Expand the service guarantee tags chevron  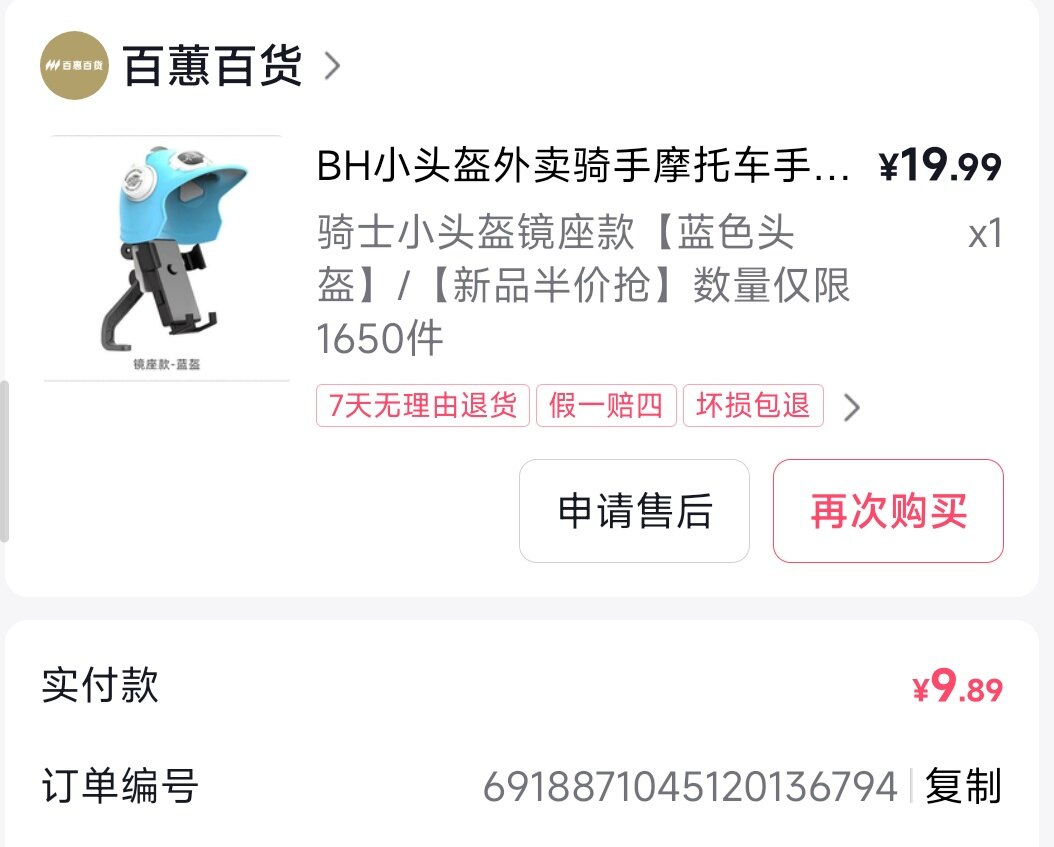coord(851,407)
